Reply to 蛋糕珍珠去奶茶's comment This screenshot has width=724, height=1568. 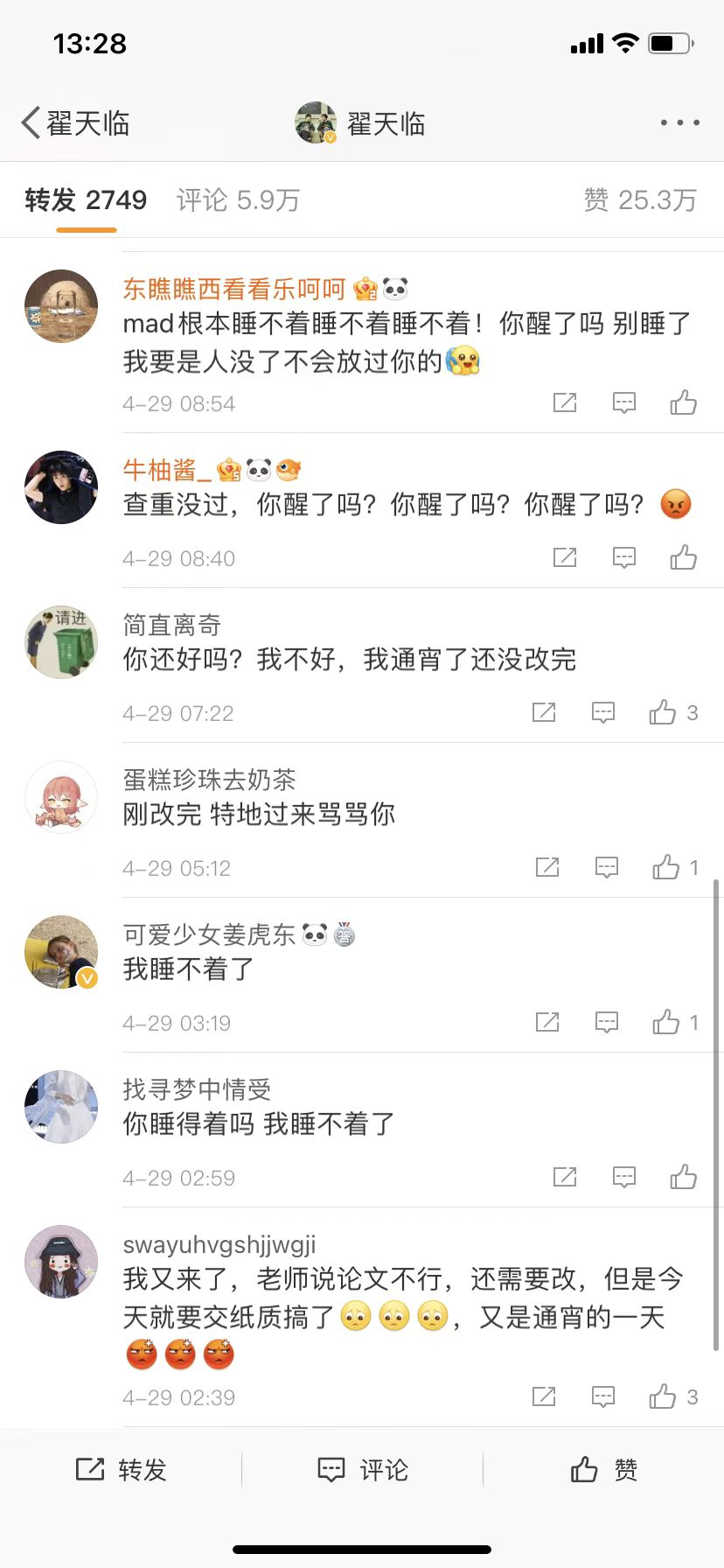(606, 867)
